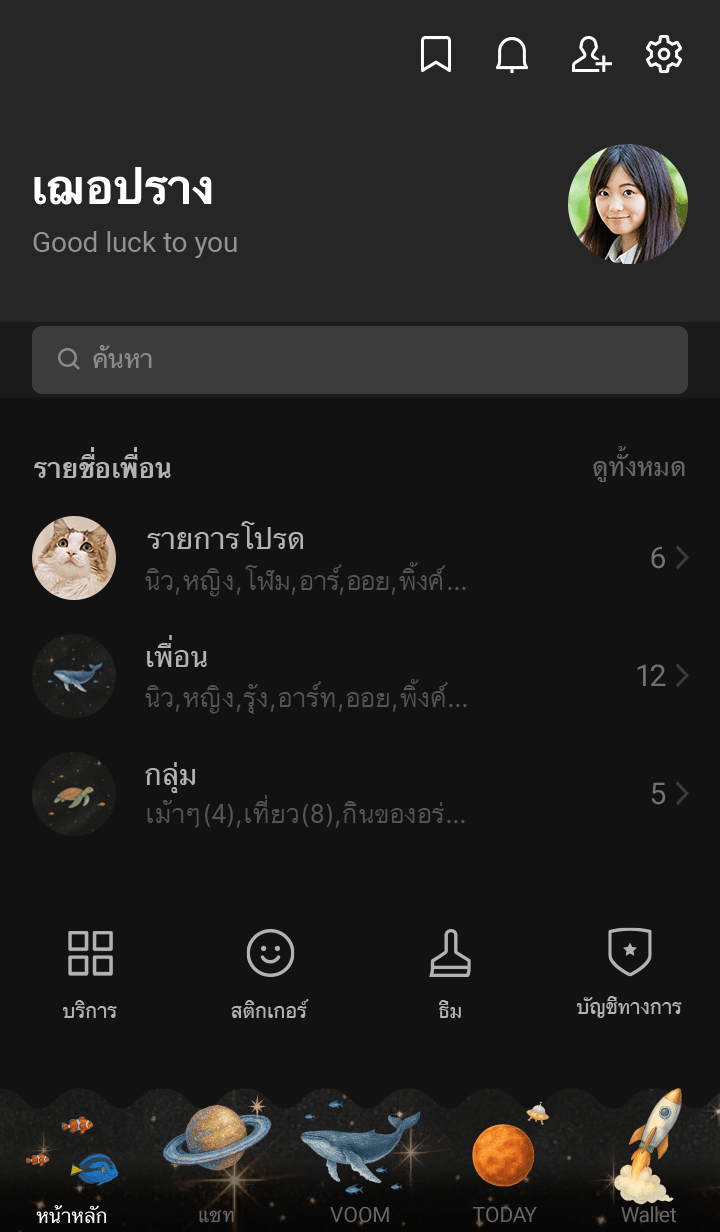Tap the add friend icon
Image resolution: width=720 pixels, height=1232 pixels.
click(590, 55)
